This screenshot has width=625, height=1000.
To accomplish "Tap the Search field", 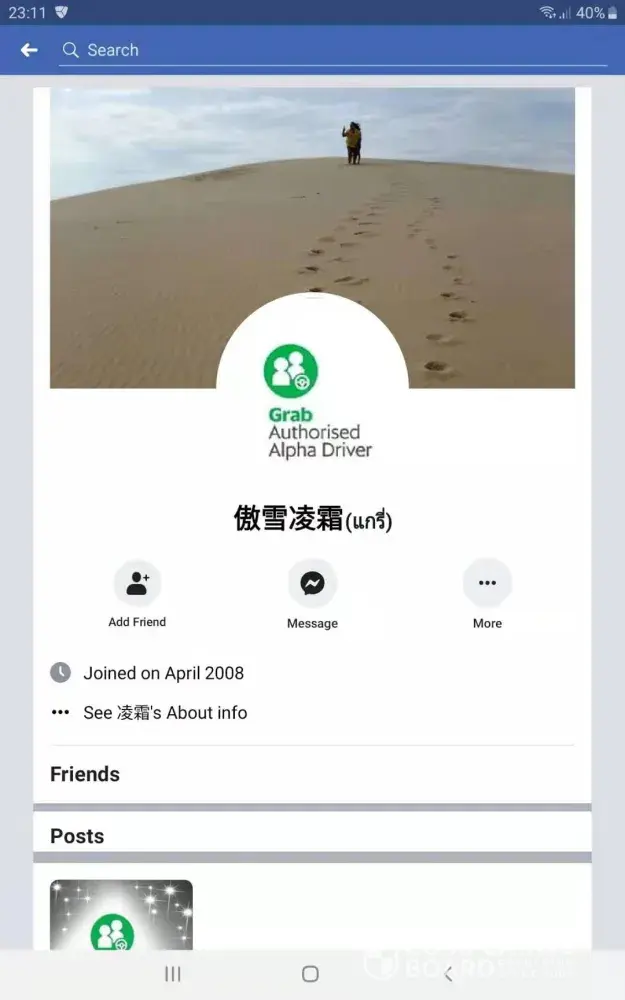I will (x=330, y=50).
